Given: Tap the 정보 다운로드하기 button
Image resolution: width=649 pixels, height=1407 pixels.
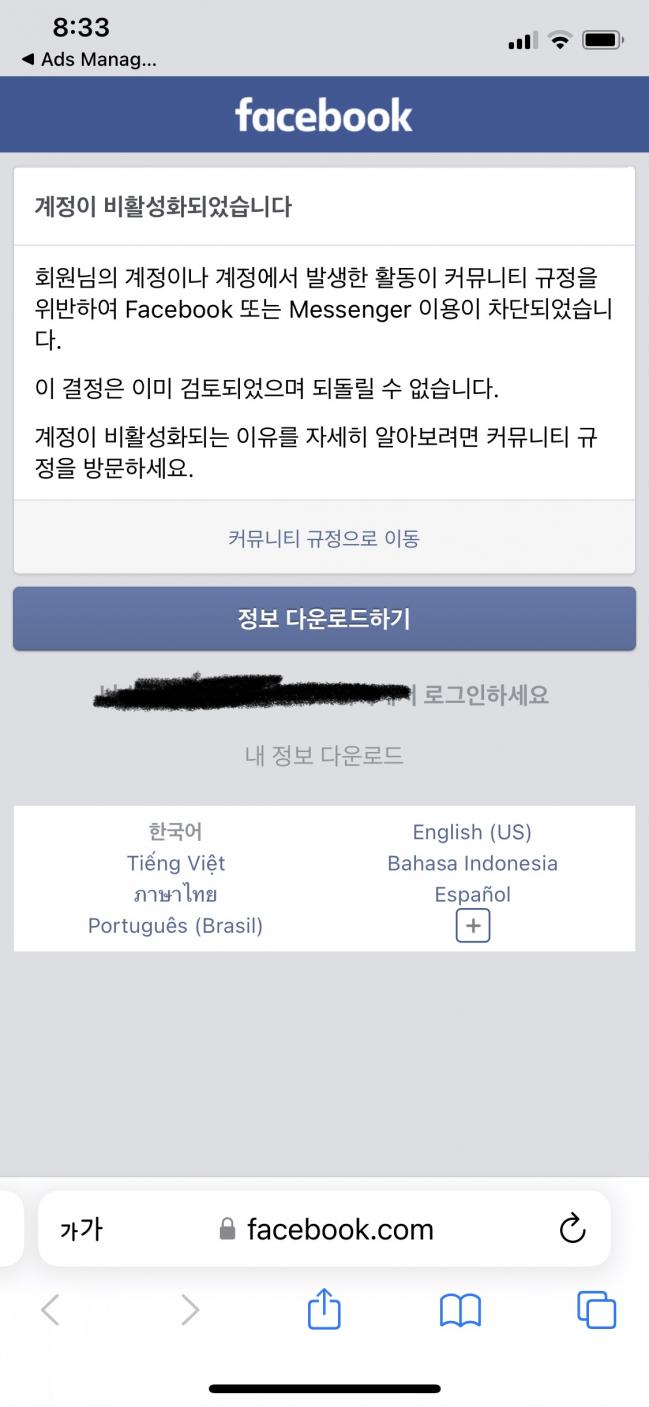Looking at the screenshot, I should click(324, 618).
